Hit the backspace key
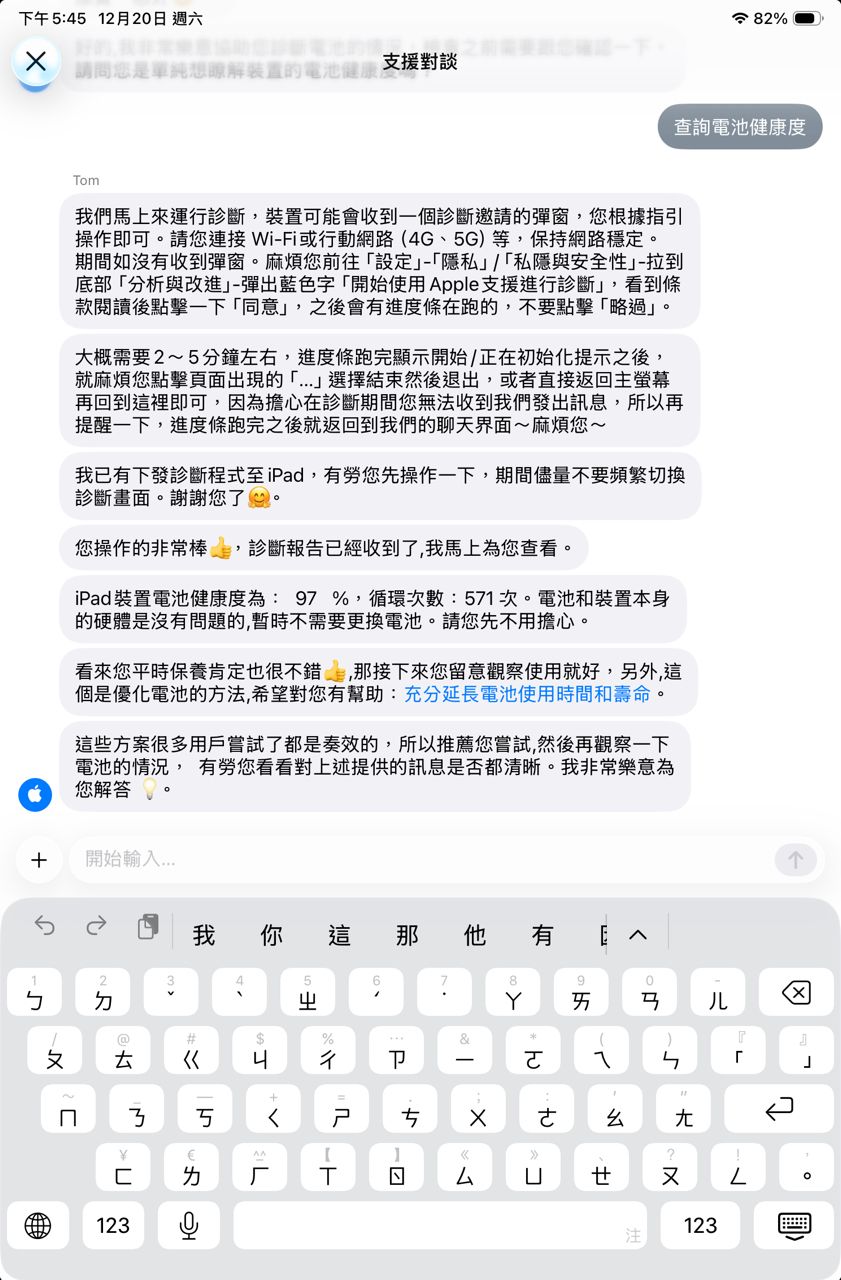The width and height of the screenshot is (841, 1280). click(795, 993)
